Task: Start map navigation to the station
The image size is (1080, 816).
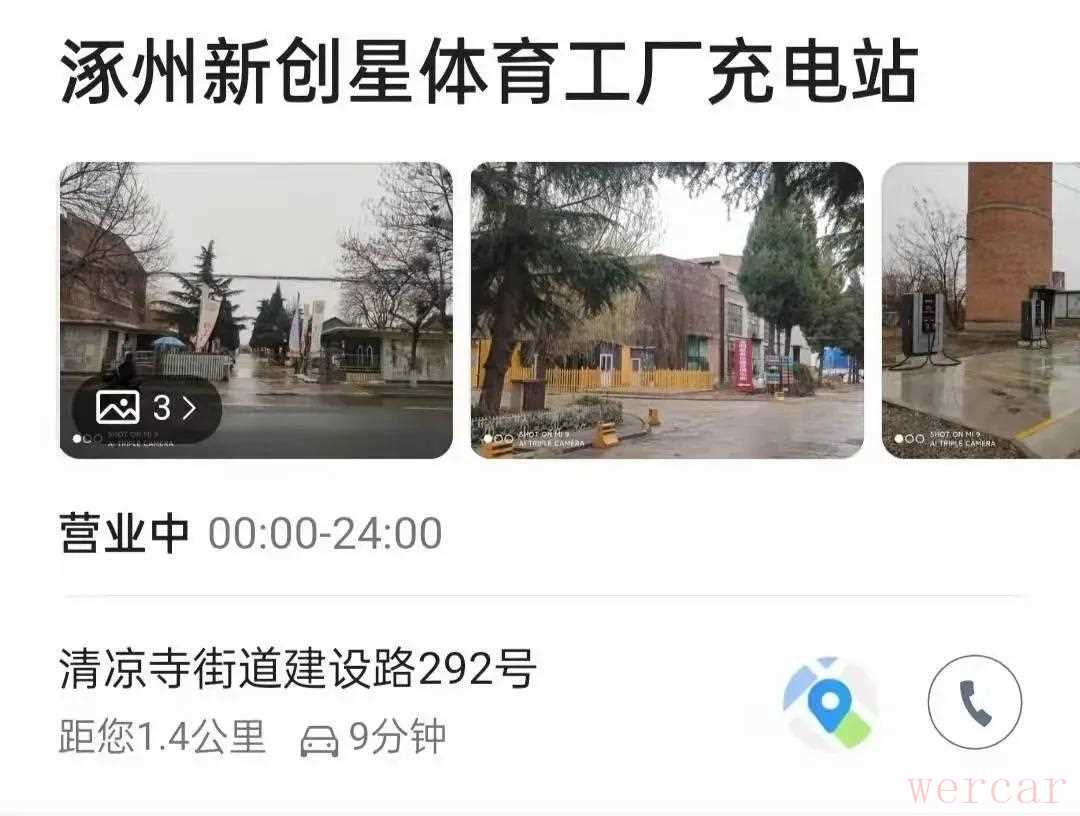Action: [829, 704]
